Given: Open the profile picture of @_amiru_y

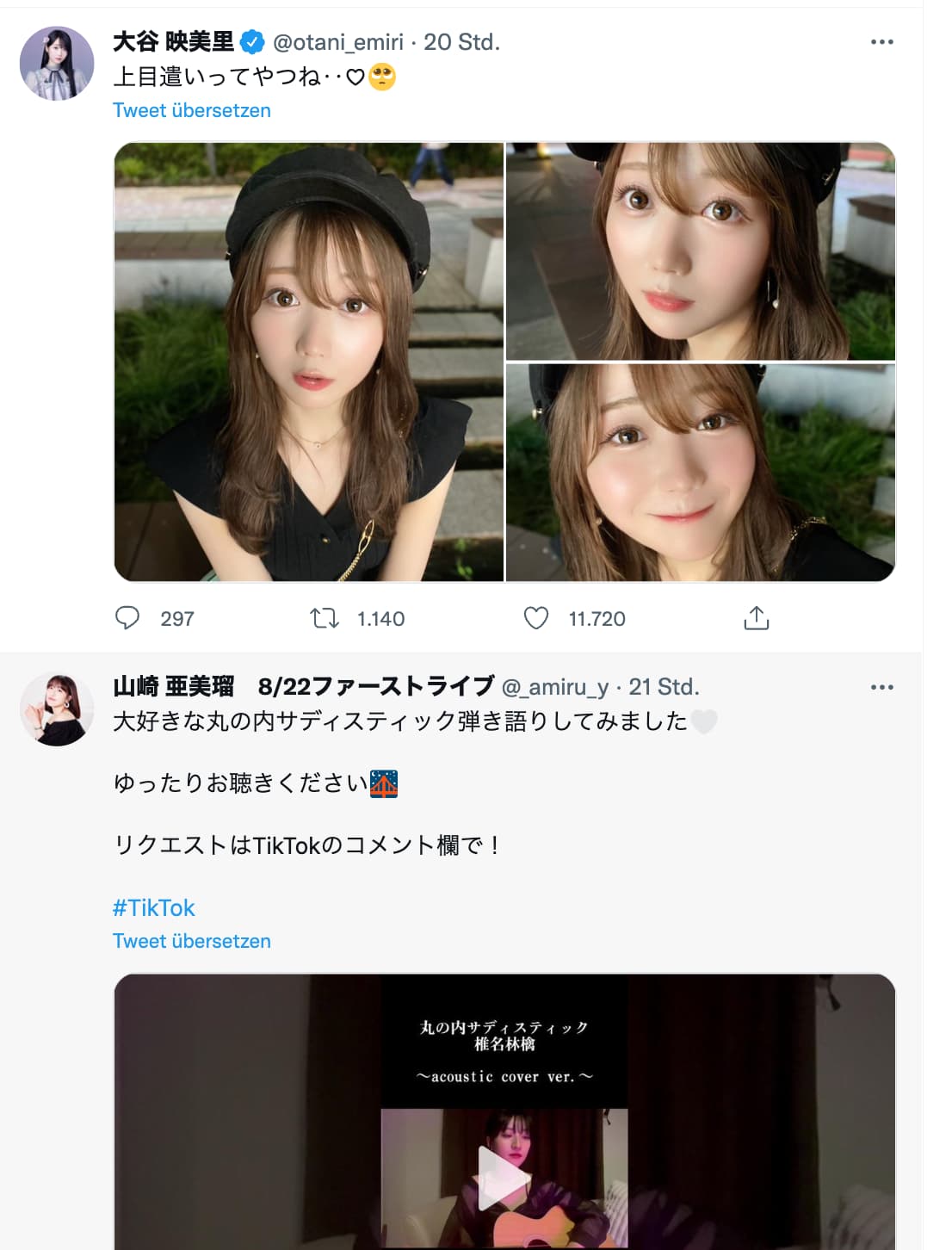Looking at the screenshot, I should pos(57,709).
